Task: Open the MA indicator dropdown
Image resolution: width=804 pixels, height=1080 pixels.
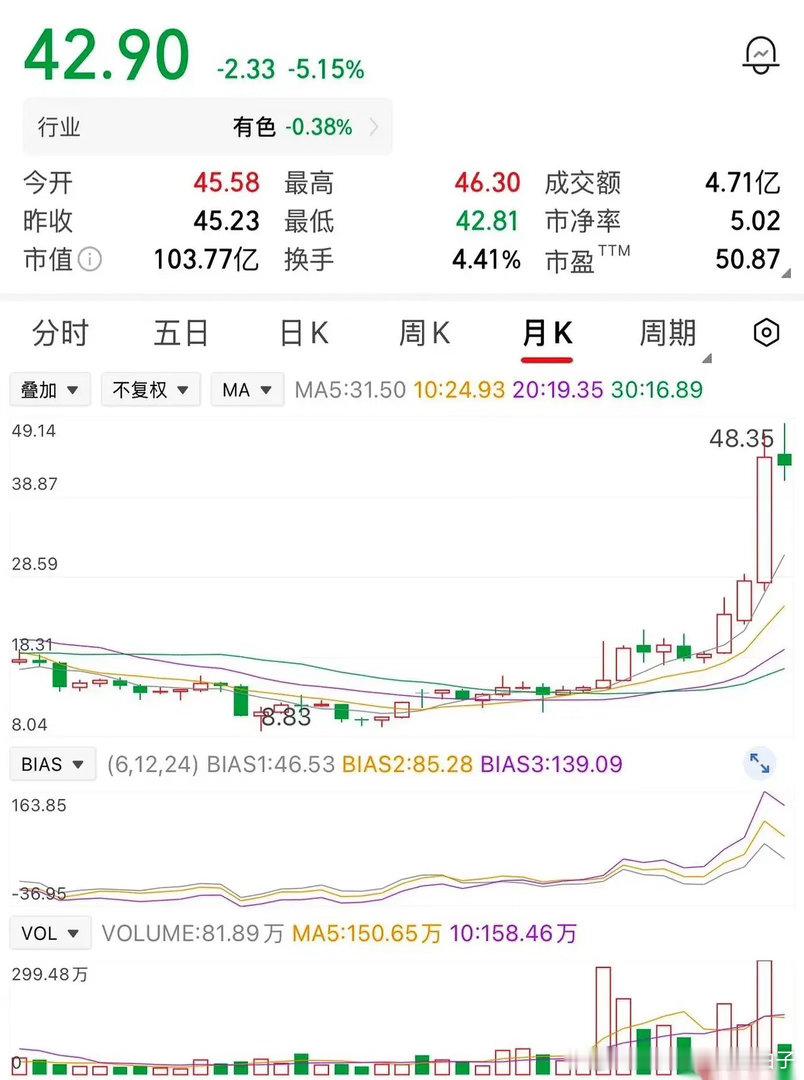Action: coord(246,390)
